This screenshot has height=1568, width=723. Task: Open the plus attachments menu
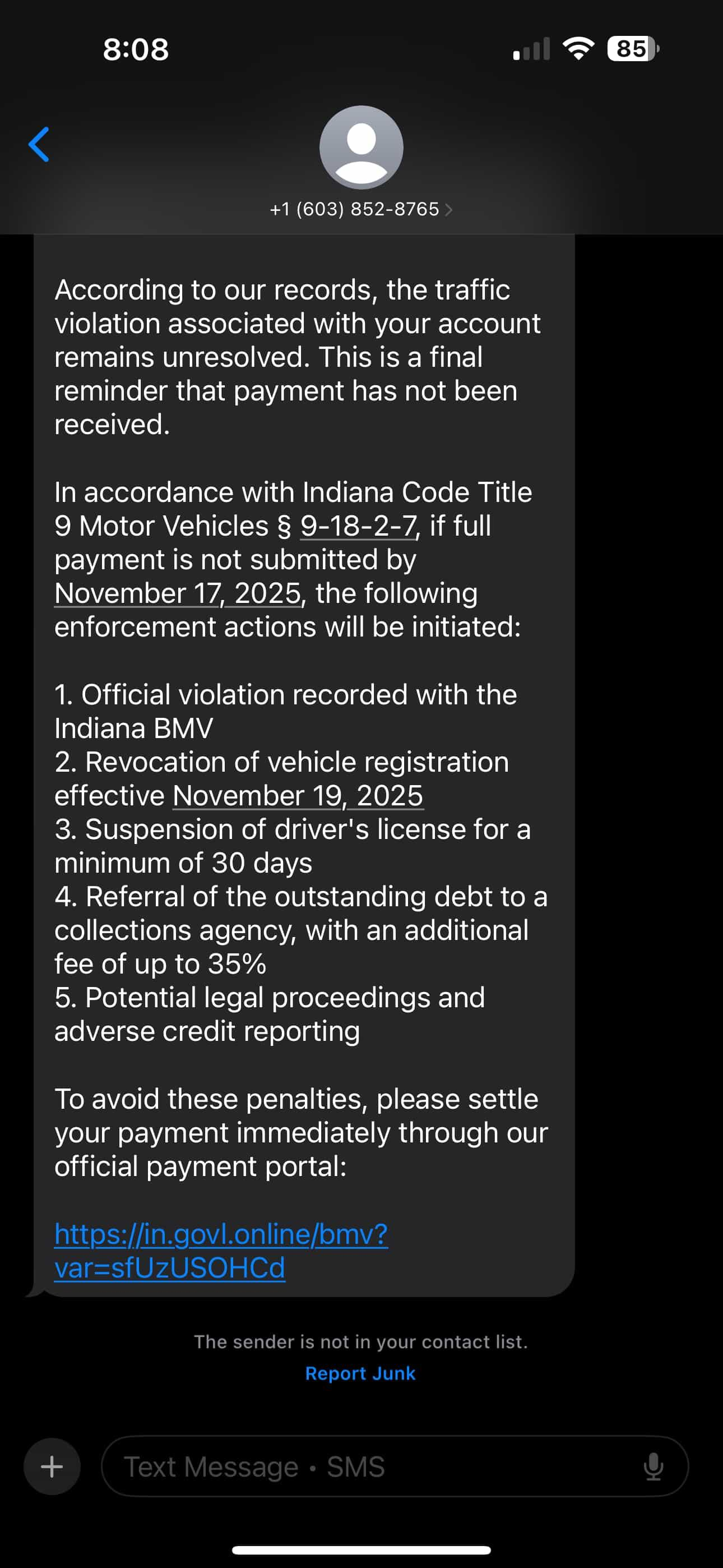(x=52, y=1466)
